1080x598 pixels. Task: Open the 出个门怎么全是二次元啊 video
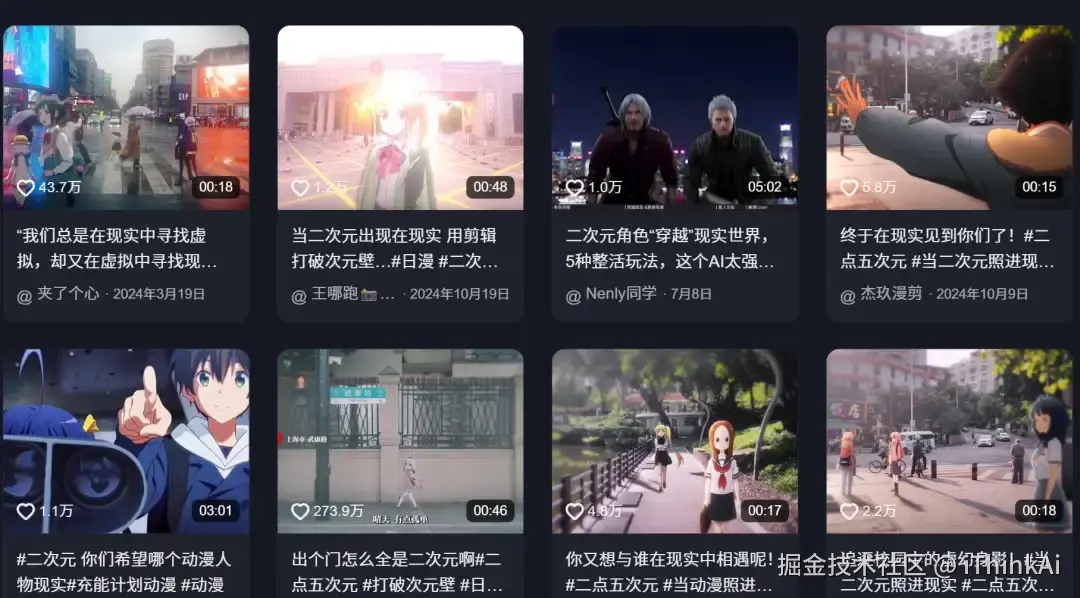click(x=400, y=440)
